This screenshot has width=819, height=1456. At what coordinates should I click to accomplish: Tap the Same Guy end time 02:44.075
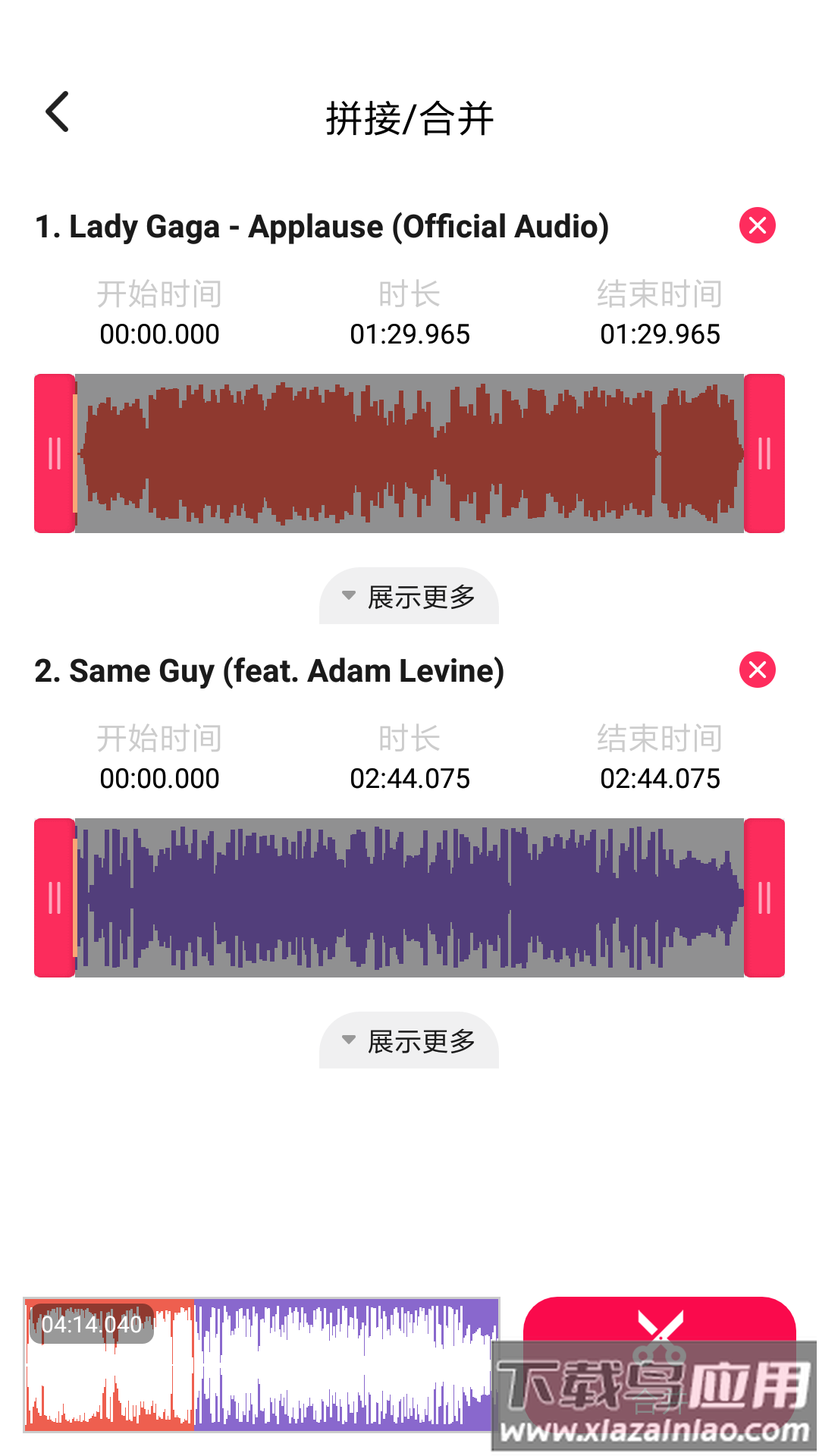[x=660, y=779]
